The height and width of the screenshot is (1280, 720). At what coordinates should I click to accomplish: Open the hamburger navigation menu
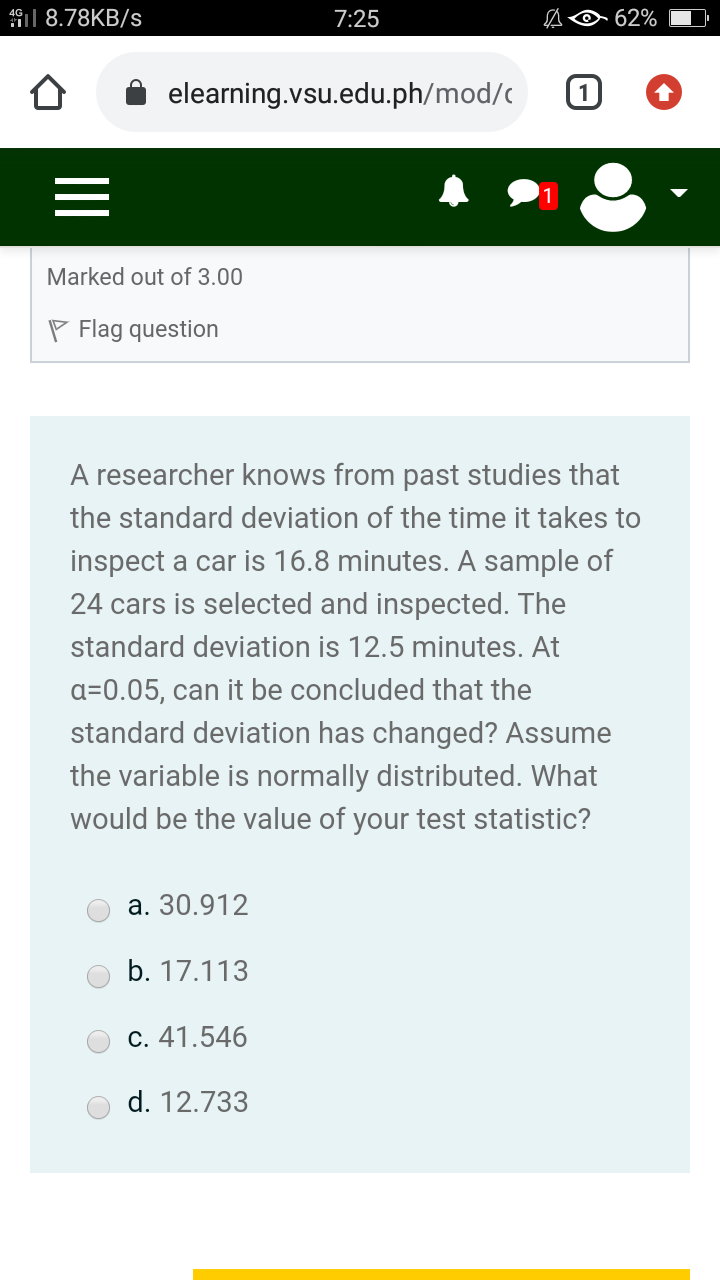(x=82, y=197)
